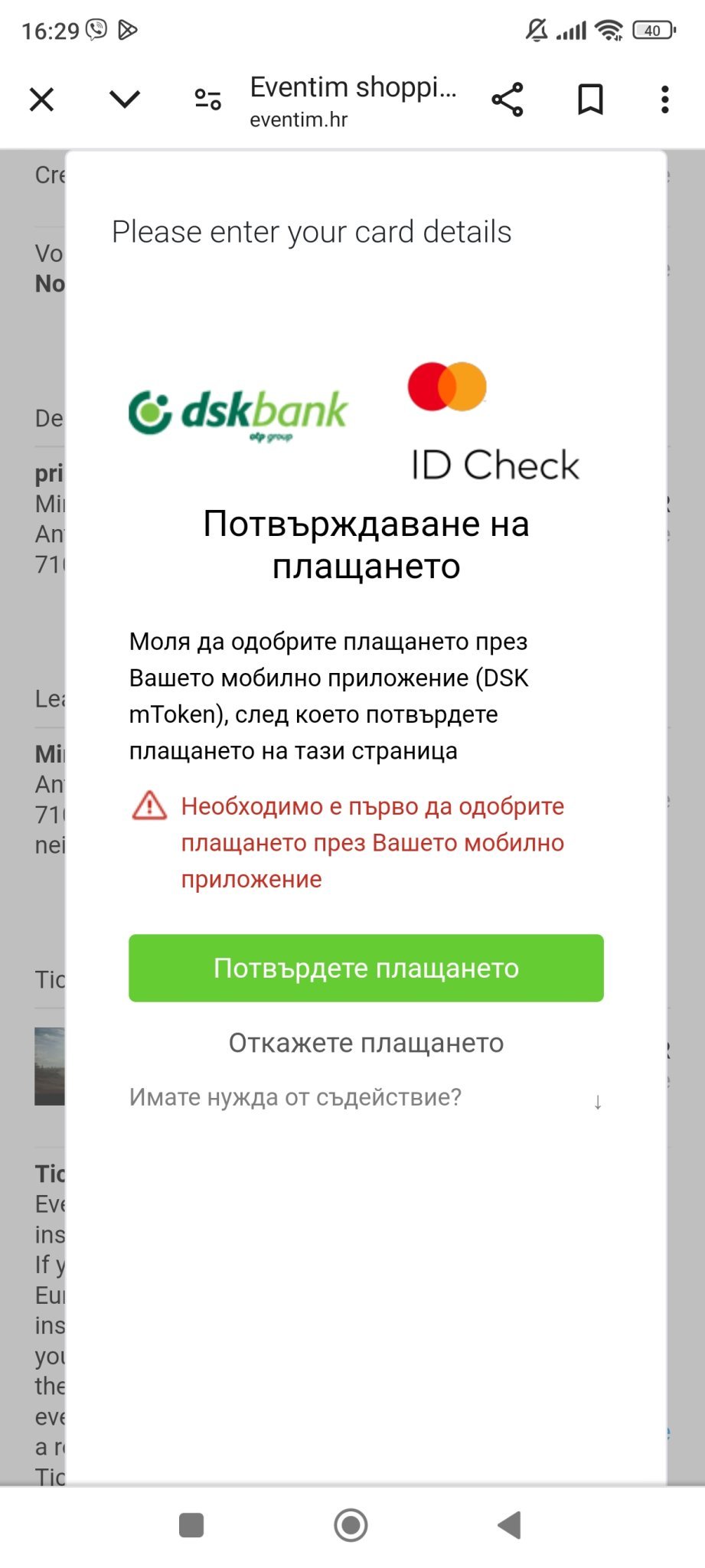
Task: Minimize the browser with the down chevron
Action: 124,100
